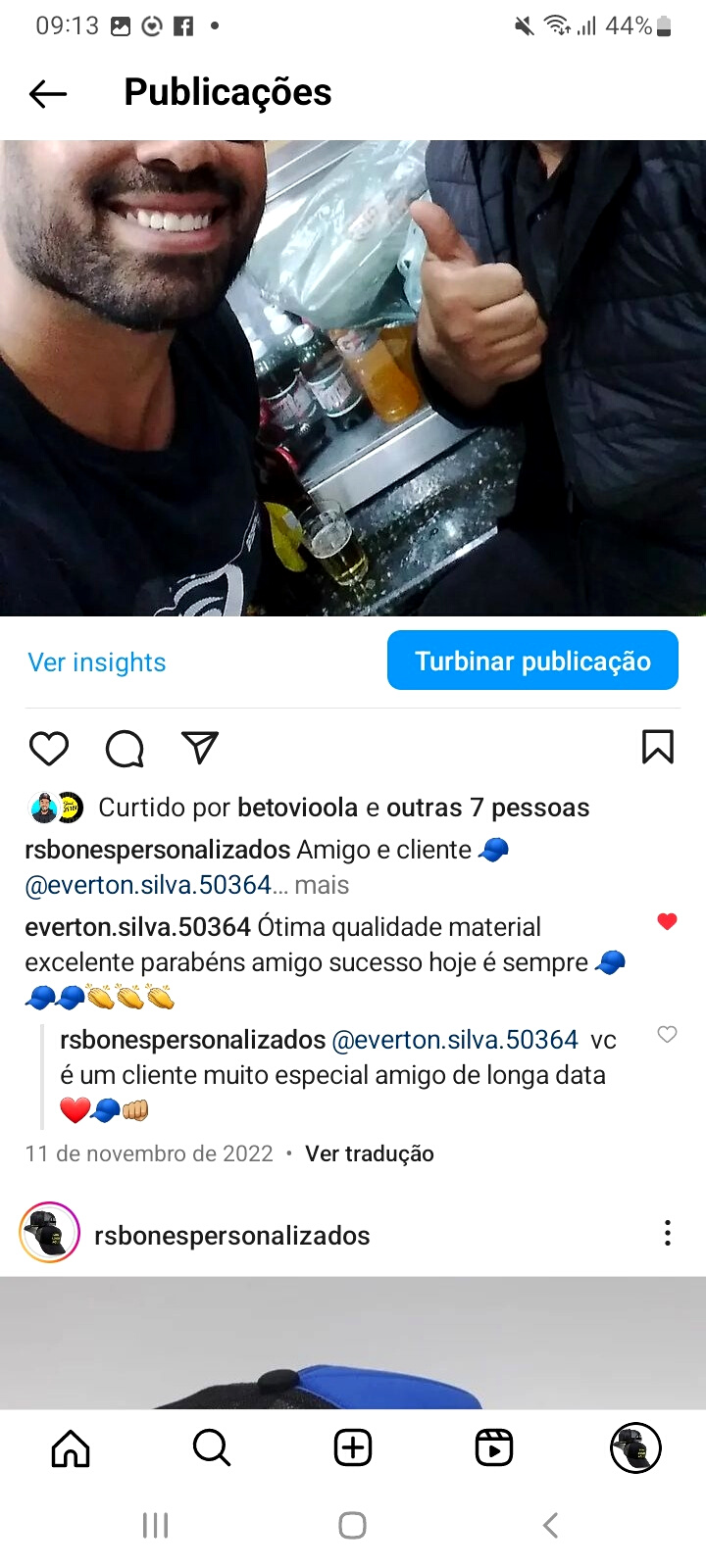The height and width of the screenshot is (1568, 706).
Task: Share the post via paper plane icon
Action: pos(200,748)
